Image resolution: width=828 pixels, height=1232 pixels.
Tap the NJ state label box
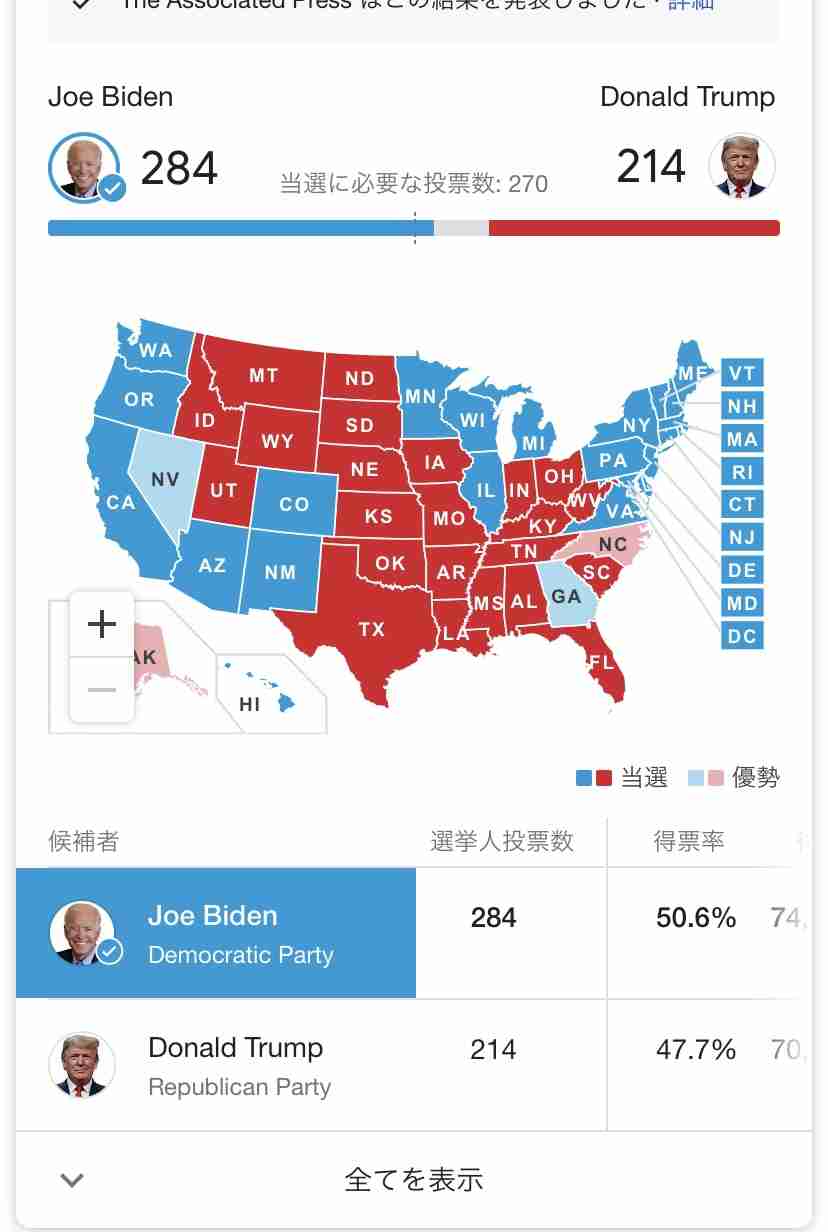tap(742, 537)
